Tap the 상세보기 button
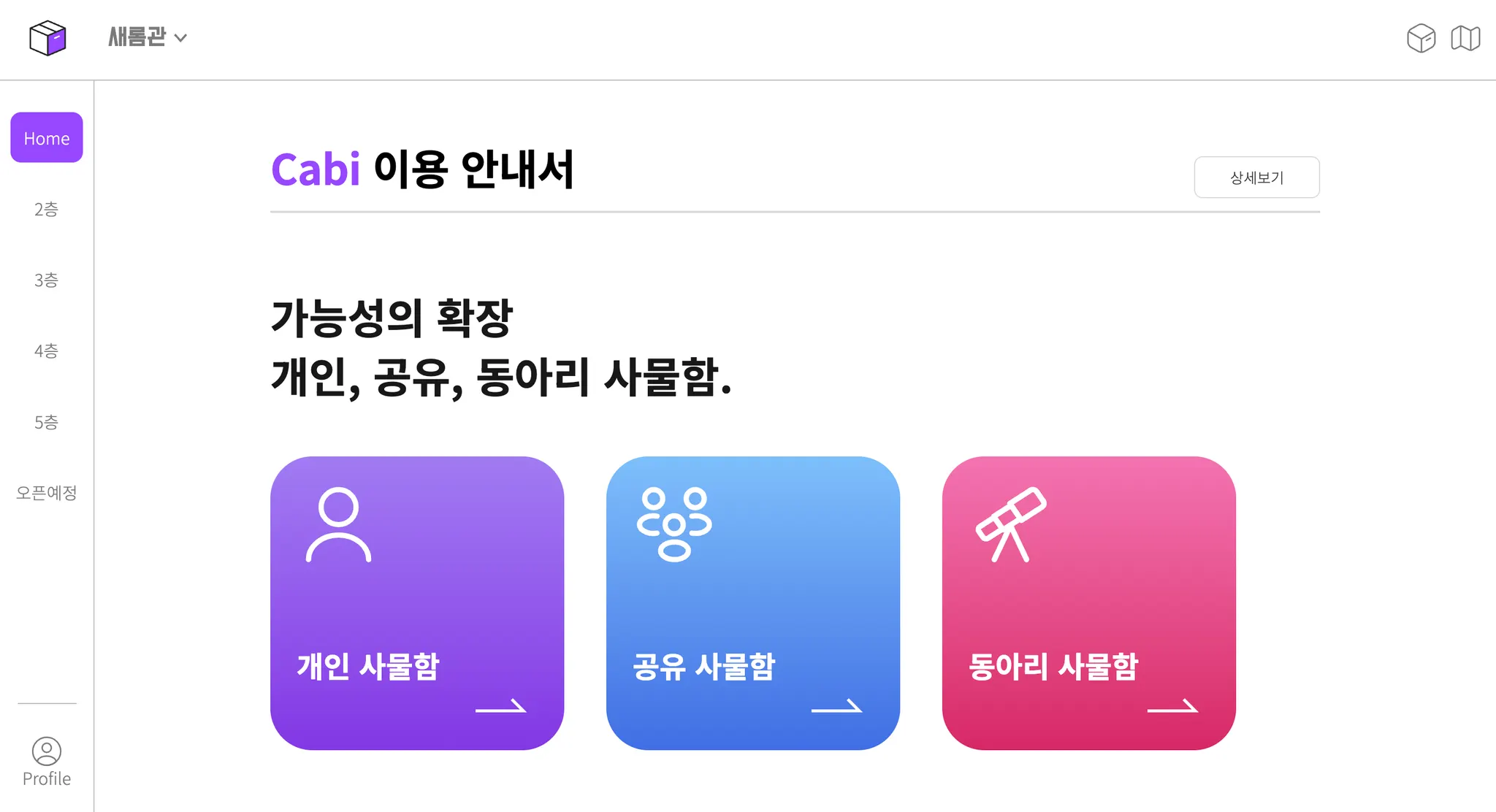This screenshot has height=812, width=1496. click(x=1256, y=177)
